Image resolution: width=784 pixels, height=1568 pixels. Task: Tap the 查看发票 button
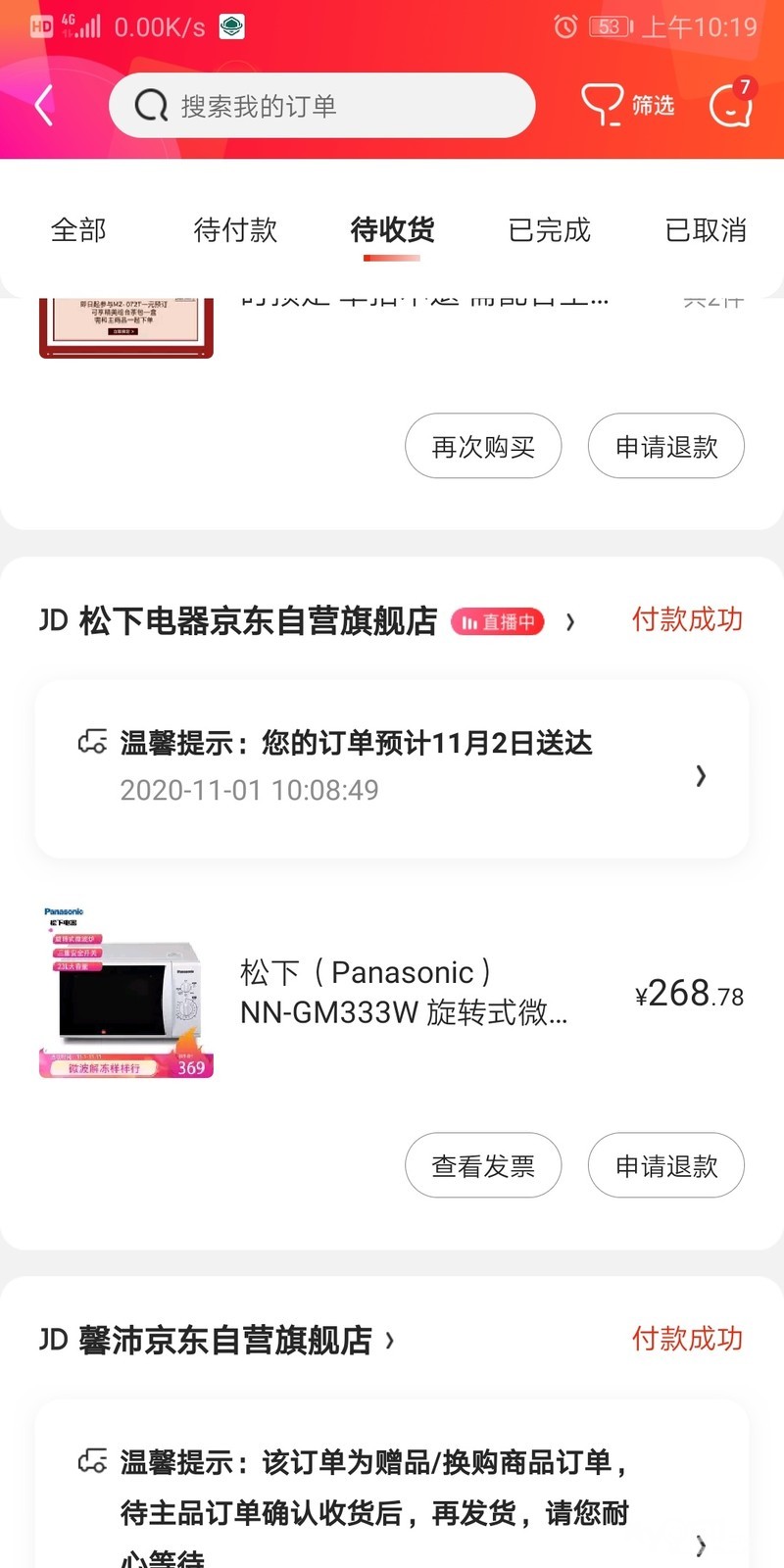click(483, 1166)
